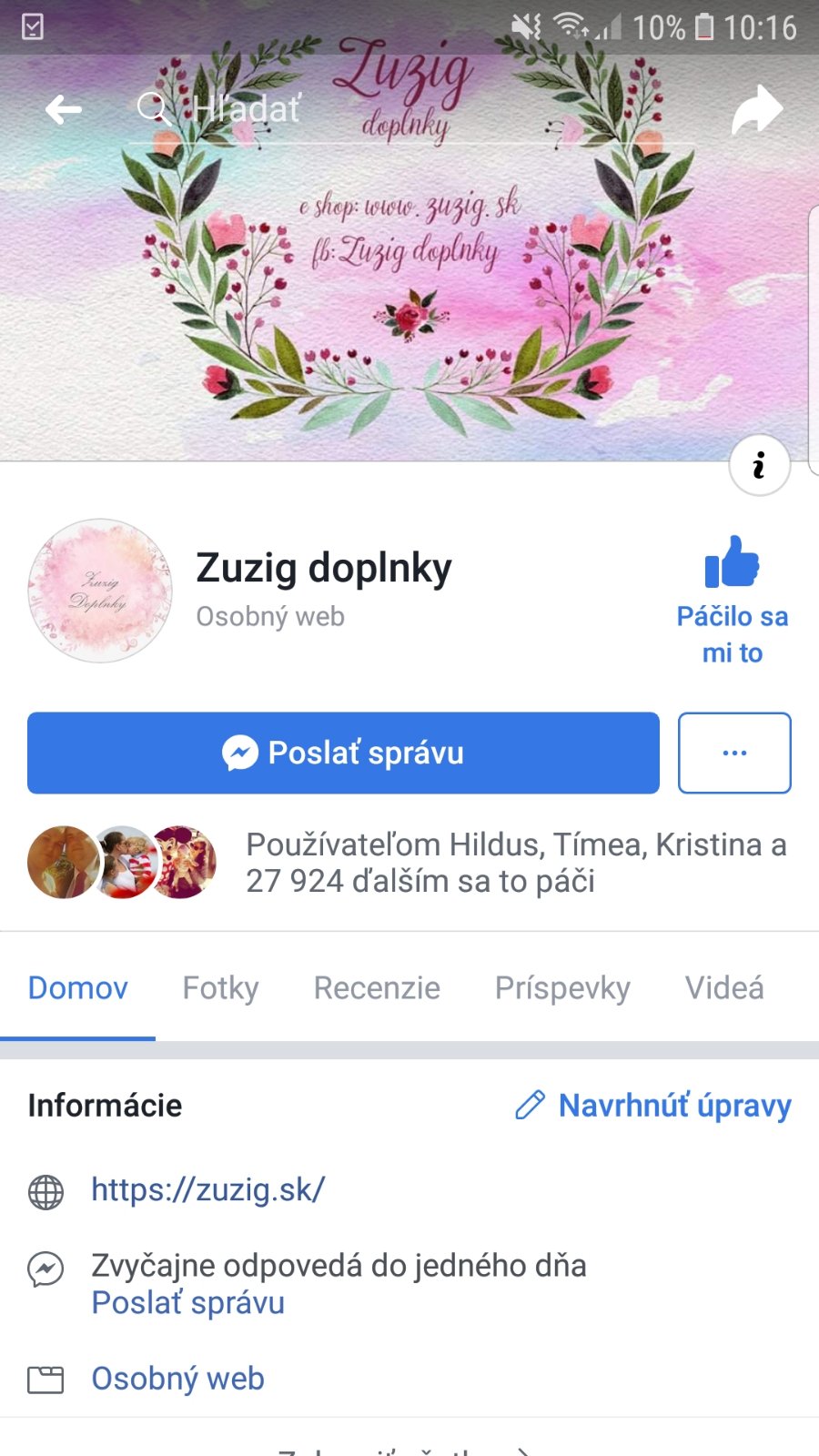Switch to the Fotky tab
This screenshot has height=1456, width=819.
220,988
